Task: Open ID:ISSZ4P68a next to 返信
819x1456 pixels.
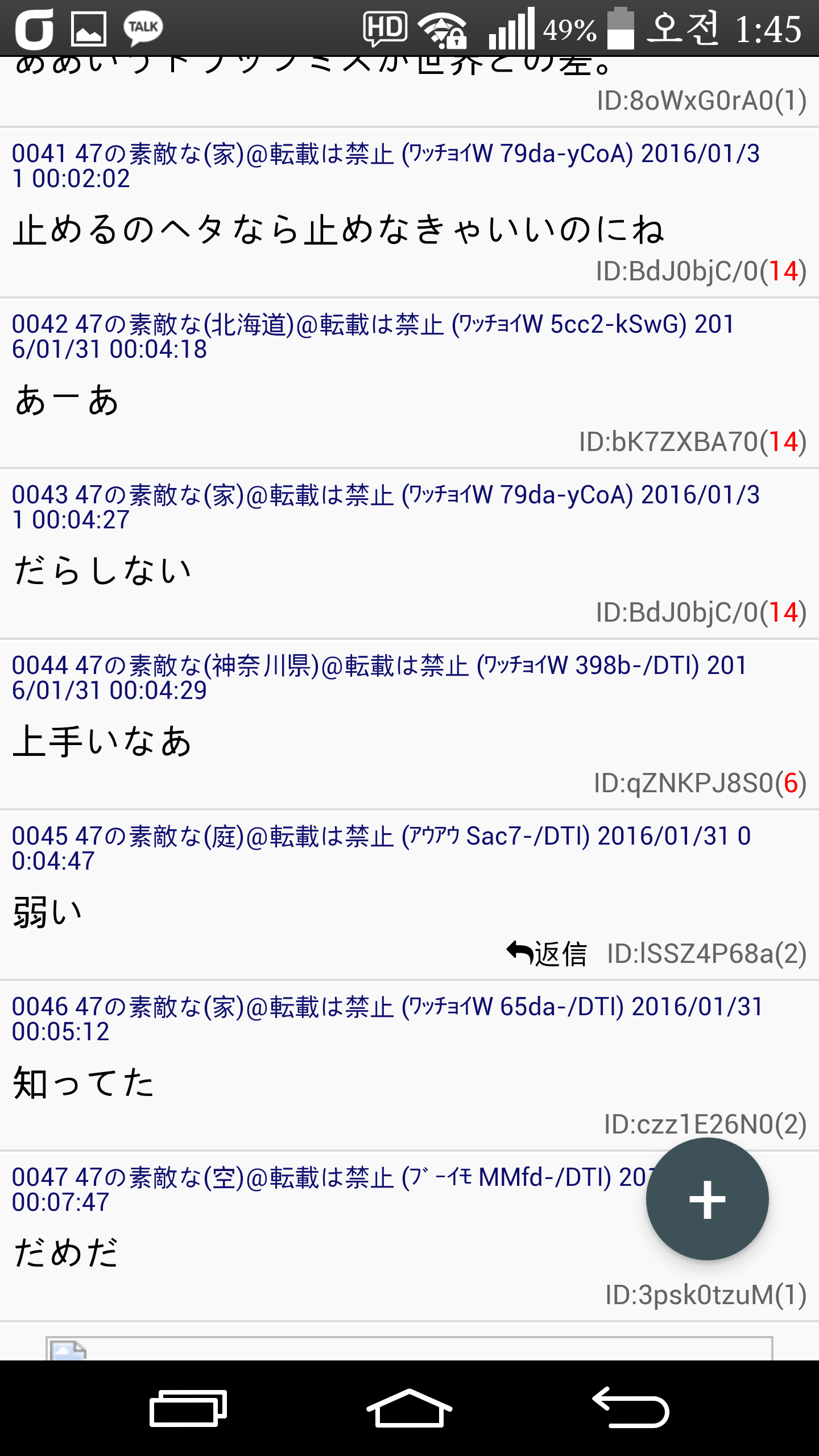Action: point(706,954)
